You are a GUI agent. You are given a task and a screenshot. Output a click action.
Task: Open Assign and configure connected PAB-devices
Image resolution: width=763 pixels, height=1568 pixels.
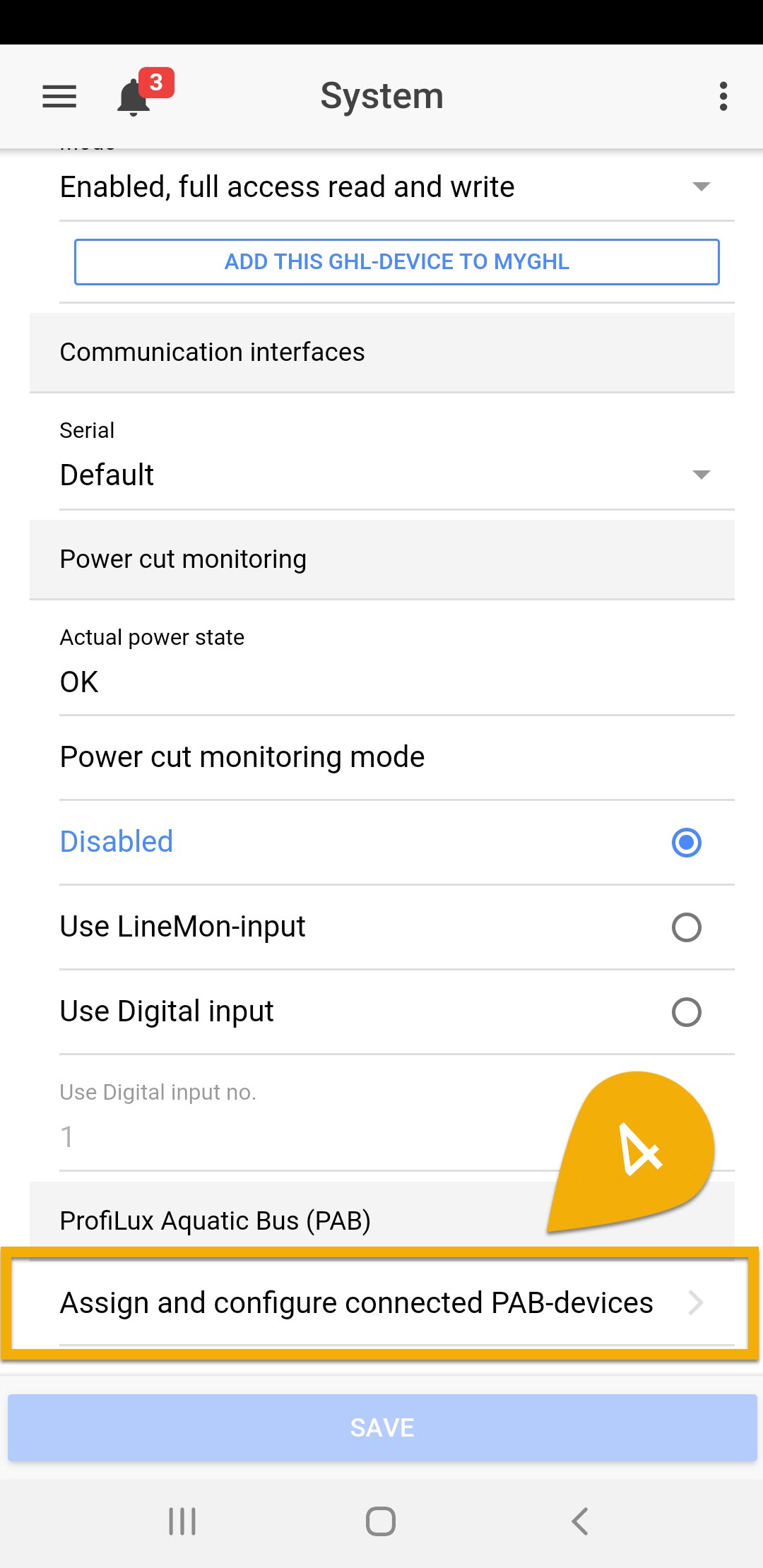pyautogui.click(x=381, y=1303)
